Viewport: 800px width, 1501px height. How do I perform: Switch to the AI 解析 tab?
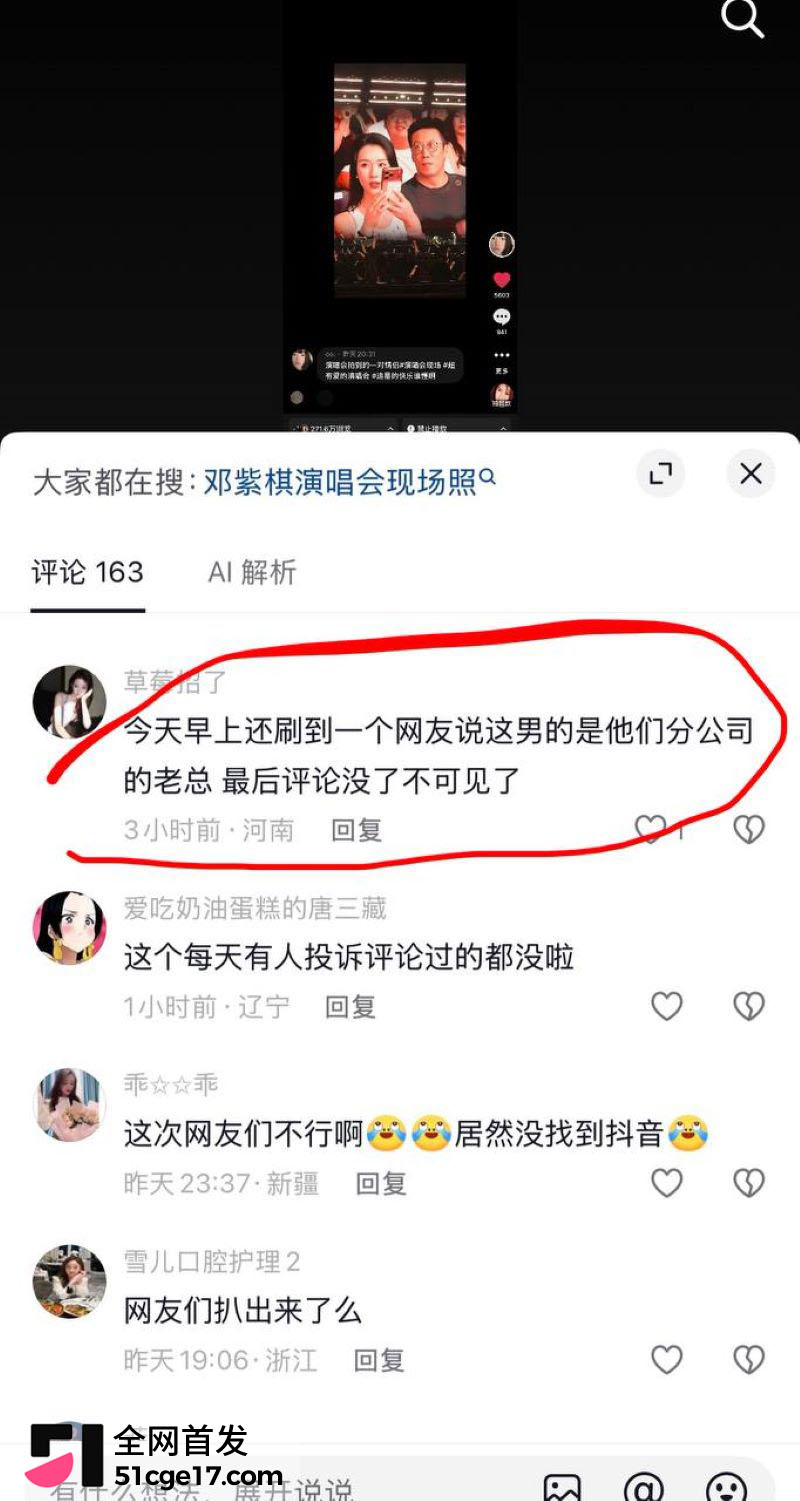click(x=252, y=572)
